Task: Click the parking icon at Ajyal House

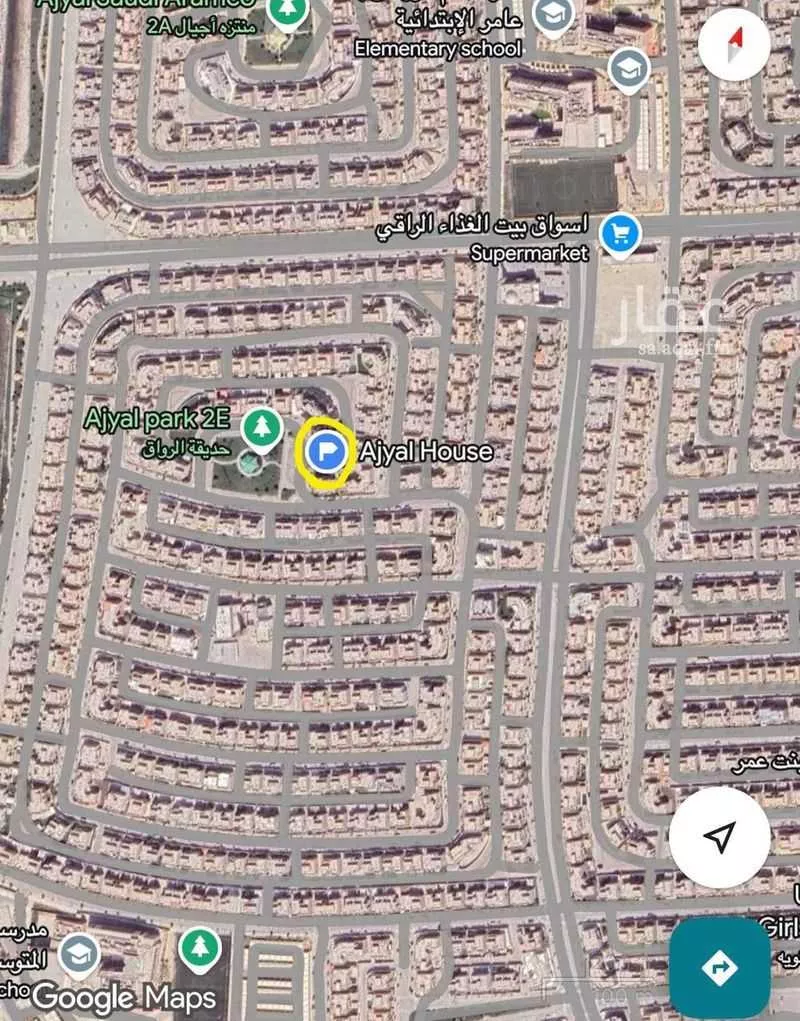Action: tap(325, 452)
